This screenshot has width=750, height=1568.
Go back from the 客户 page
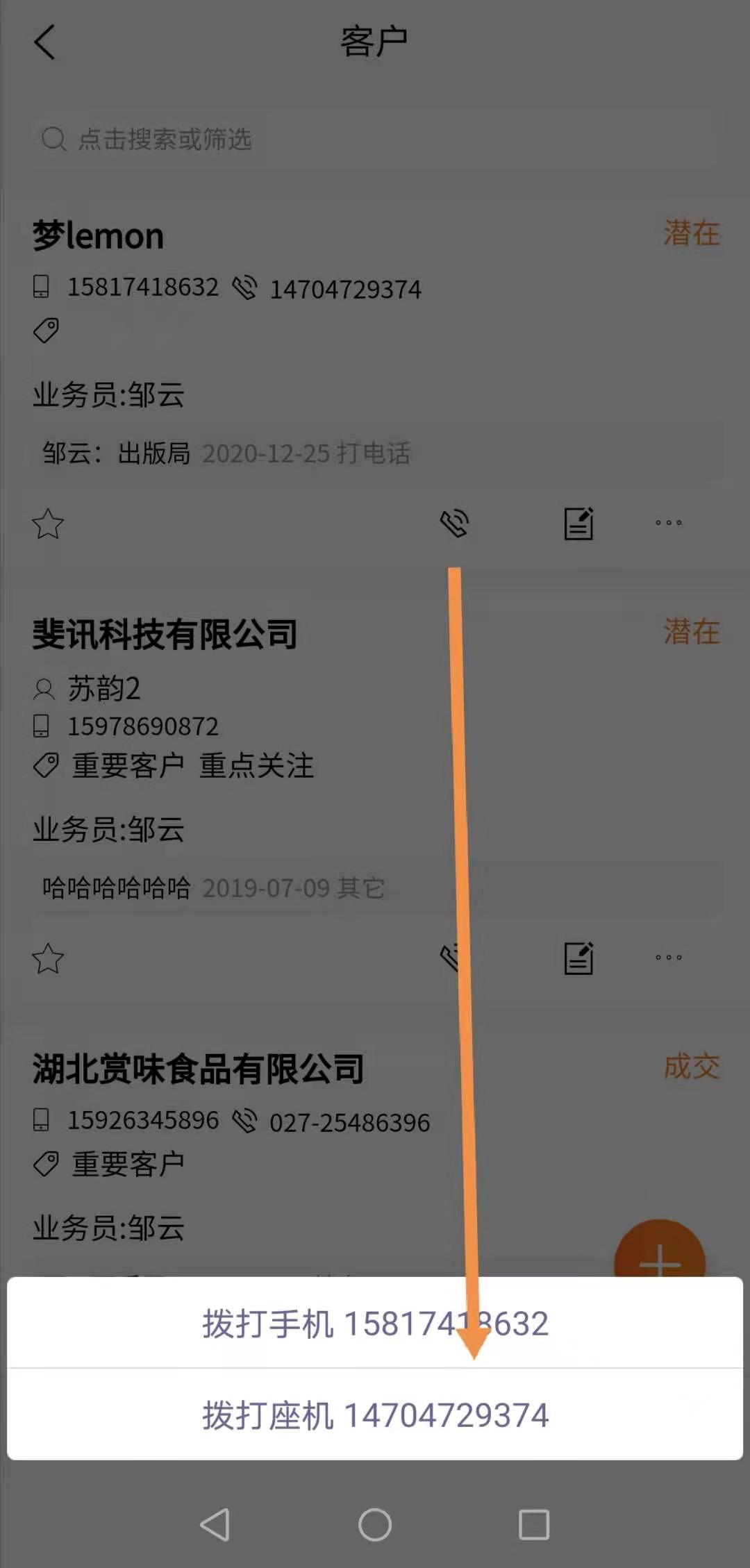[44, 43]
